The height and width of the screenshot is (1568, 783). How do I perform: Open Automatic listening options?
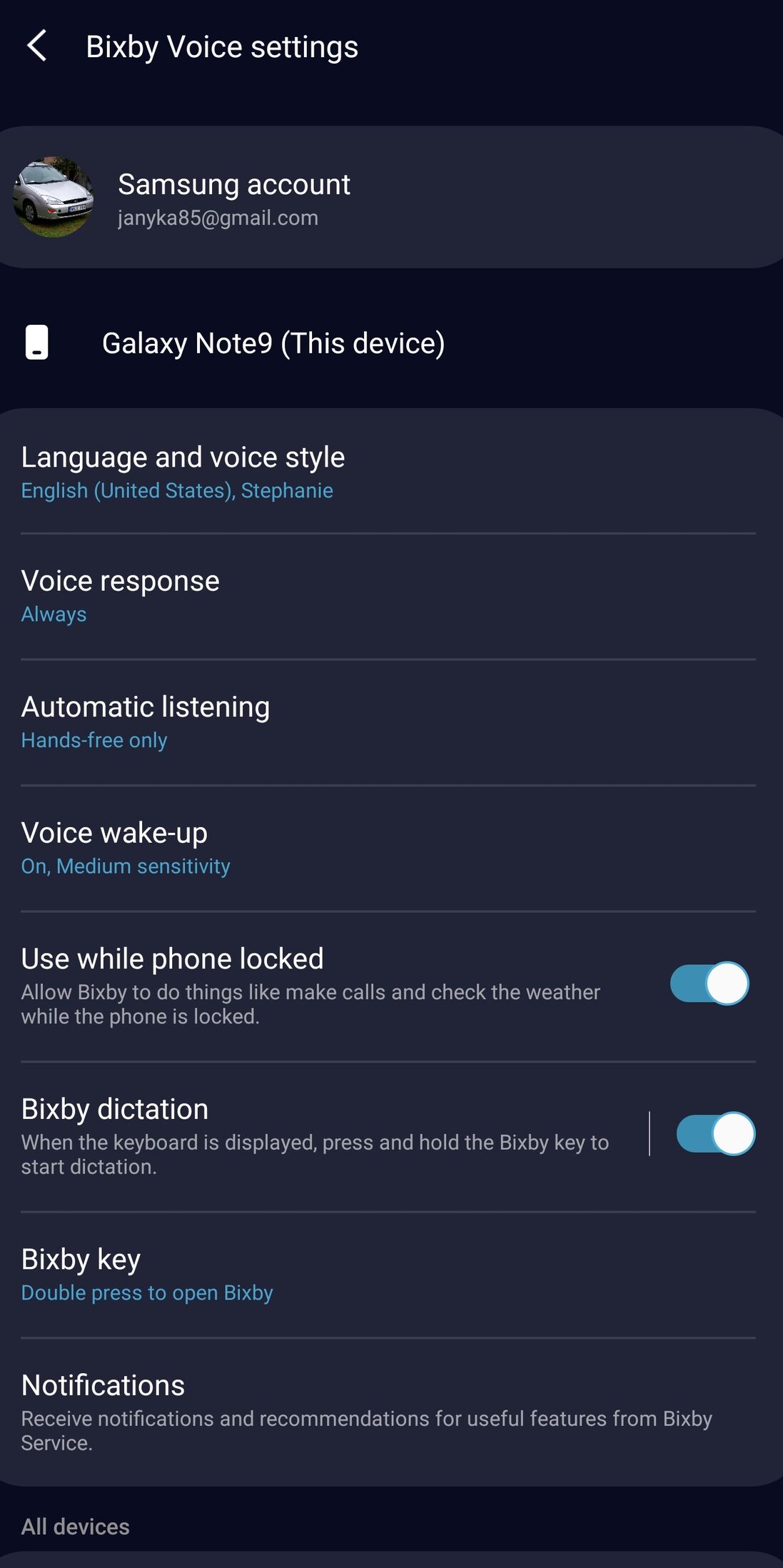(x=391, y=722)
